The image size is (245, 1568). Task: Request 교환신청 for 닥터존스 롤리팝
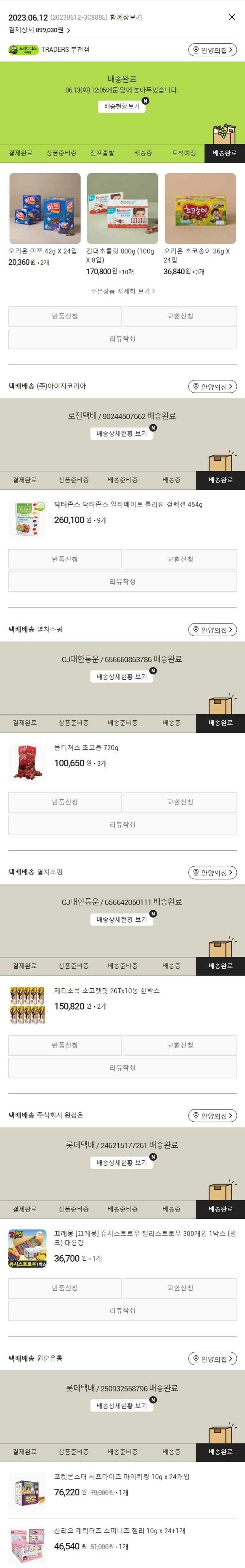[x=180, y=559]
